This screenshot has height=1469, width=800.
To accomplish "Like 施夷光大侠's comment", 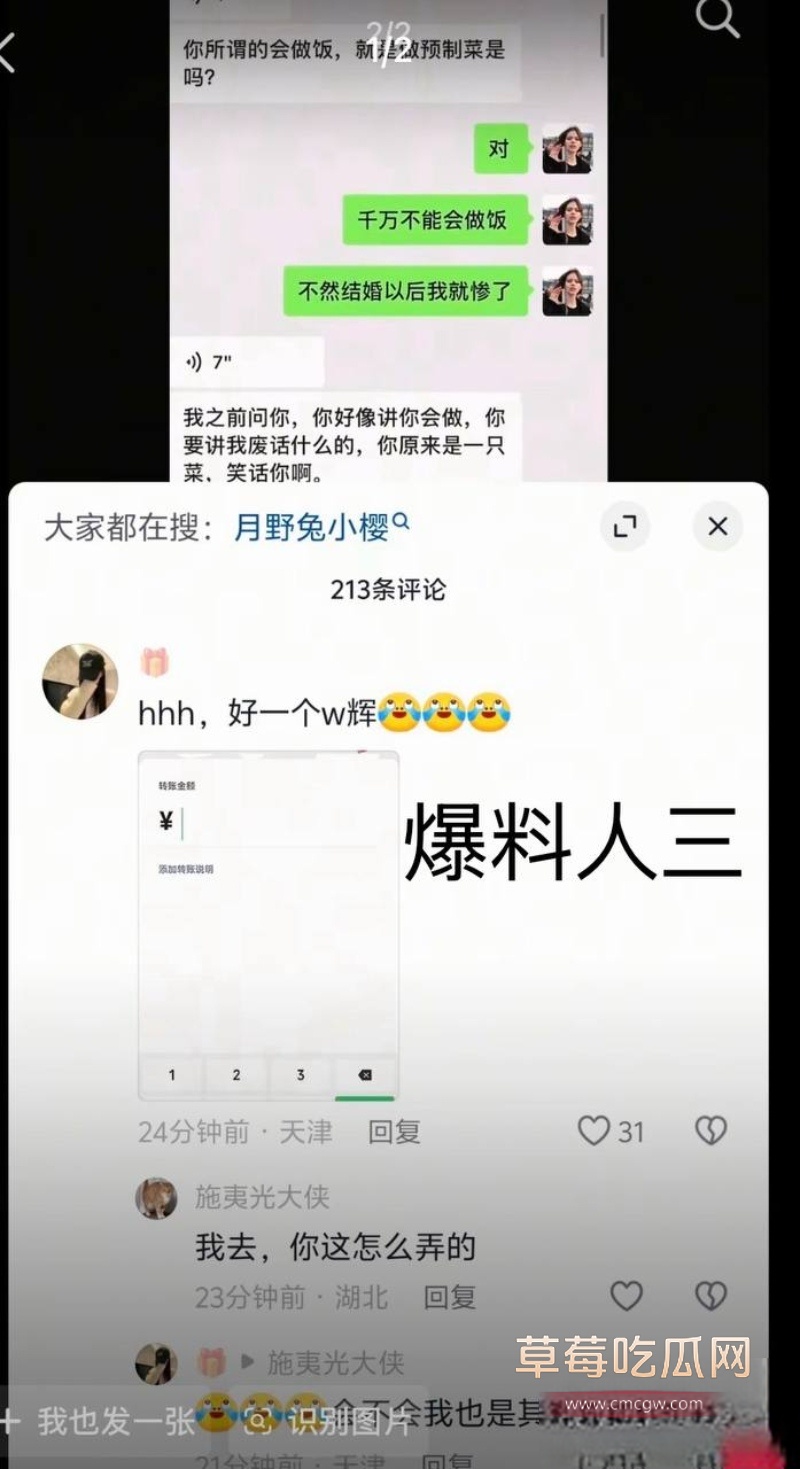I will (628, 1297).
